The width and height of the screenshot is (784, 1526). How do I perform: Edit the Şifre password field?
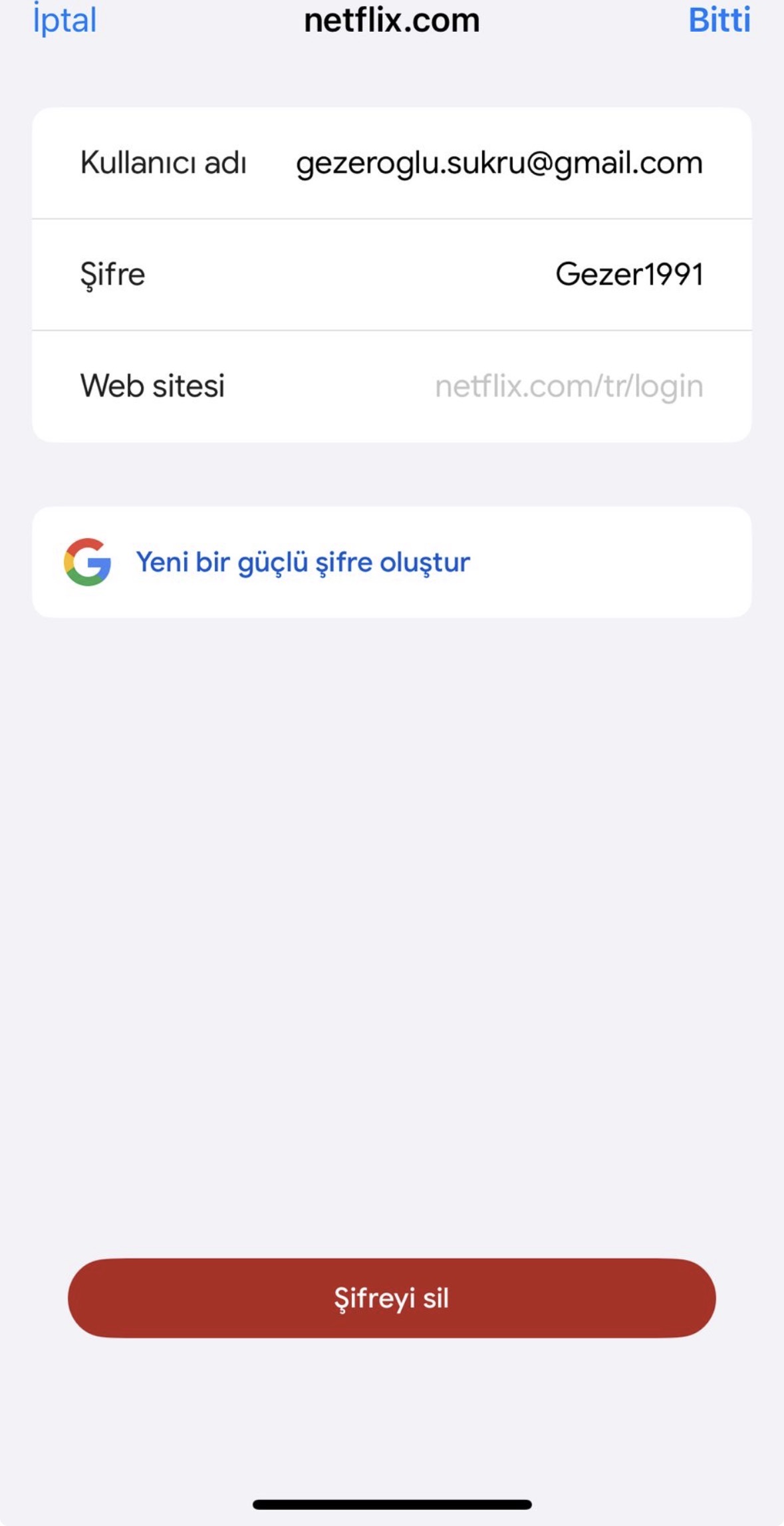point(392,275)
